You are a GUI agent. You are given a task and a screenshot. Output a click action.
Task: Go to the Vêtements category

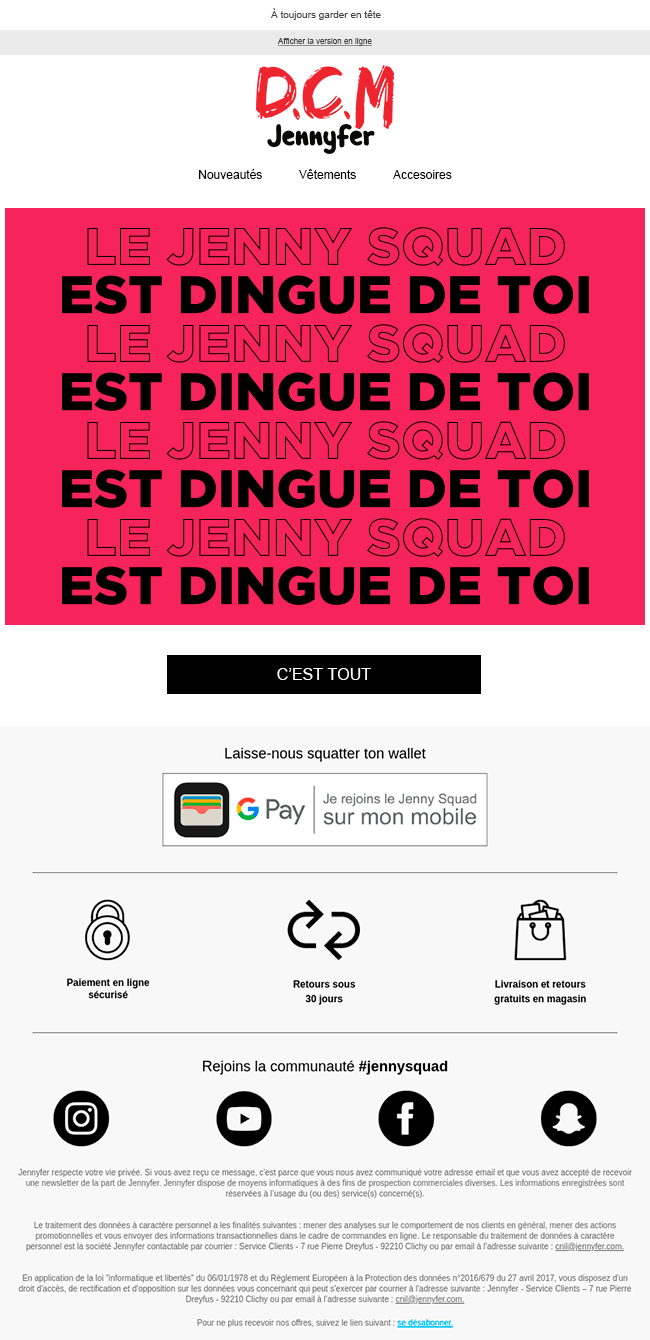pos(327,175)
